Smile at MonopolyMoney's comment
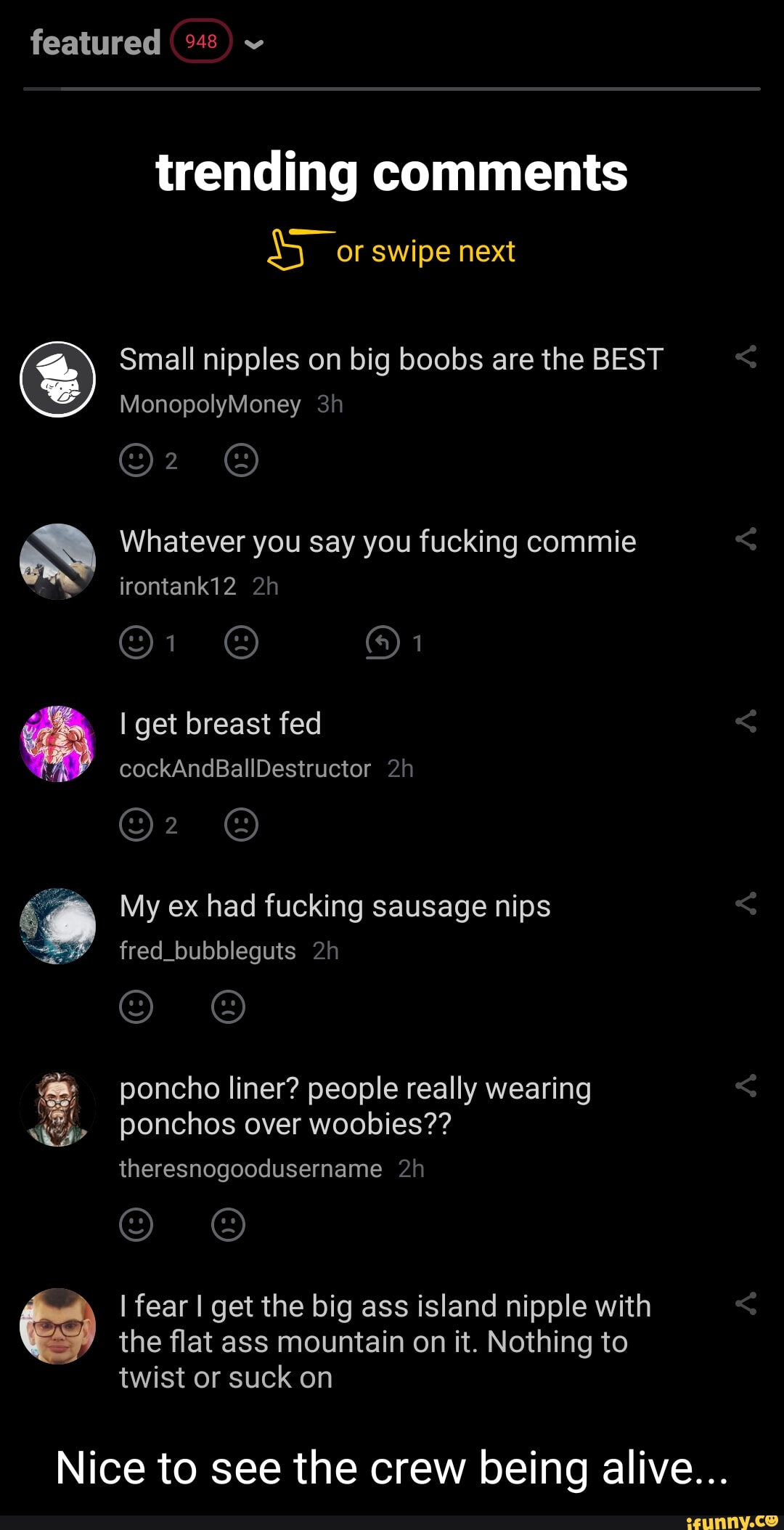Viewport: 784px width, 1530px height. point(136,460)
